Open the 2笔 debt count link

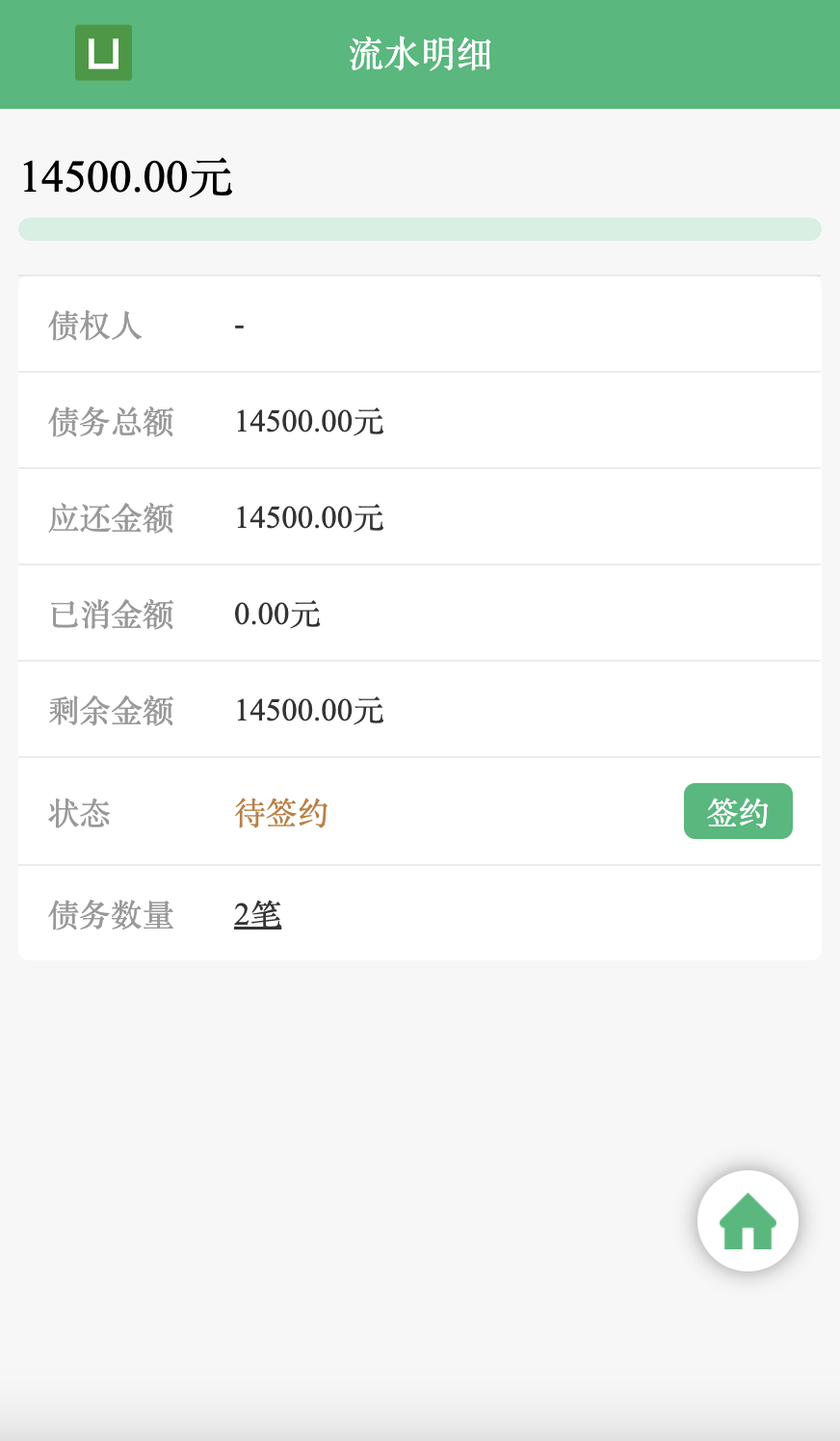257,914
